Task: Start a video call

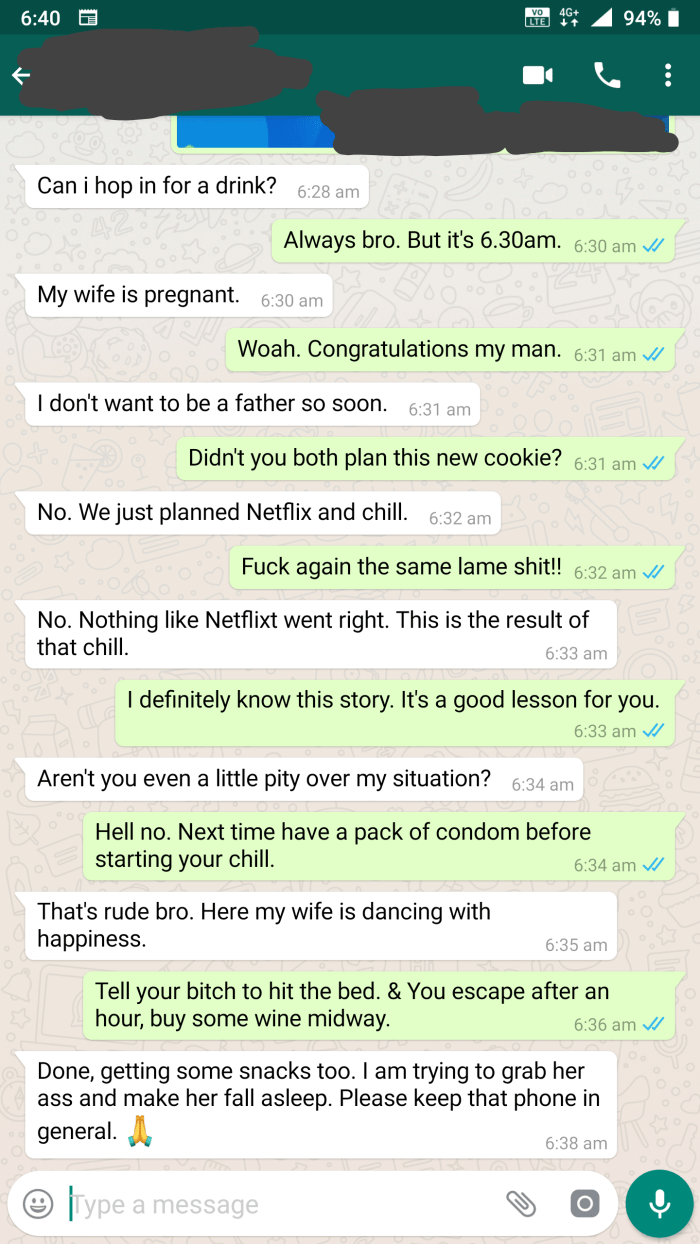Action: (537, 76)
